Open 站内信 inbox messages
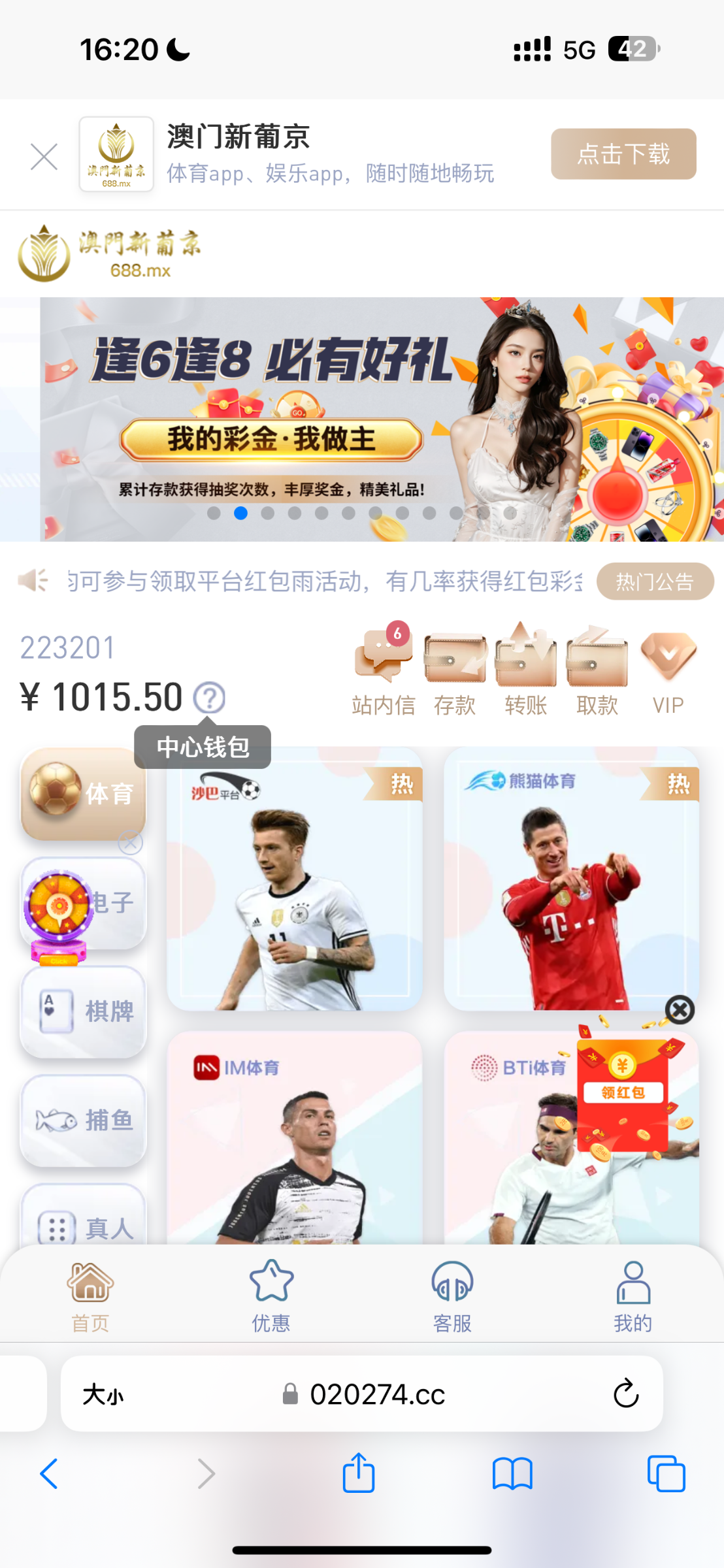This screenshot has width=724, height=1568. click(x=384, y=670)
